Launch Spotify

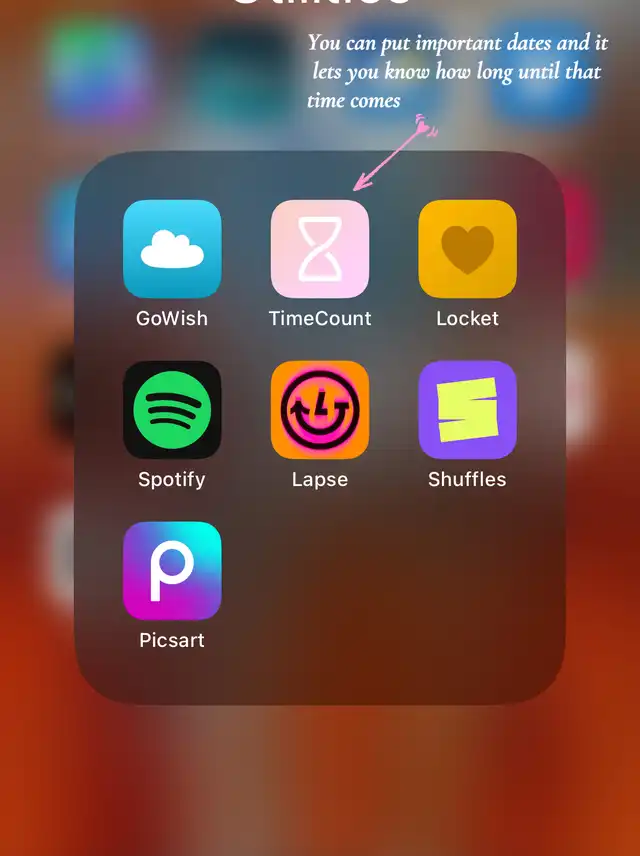point(172,410)
